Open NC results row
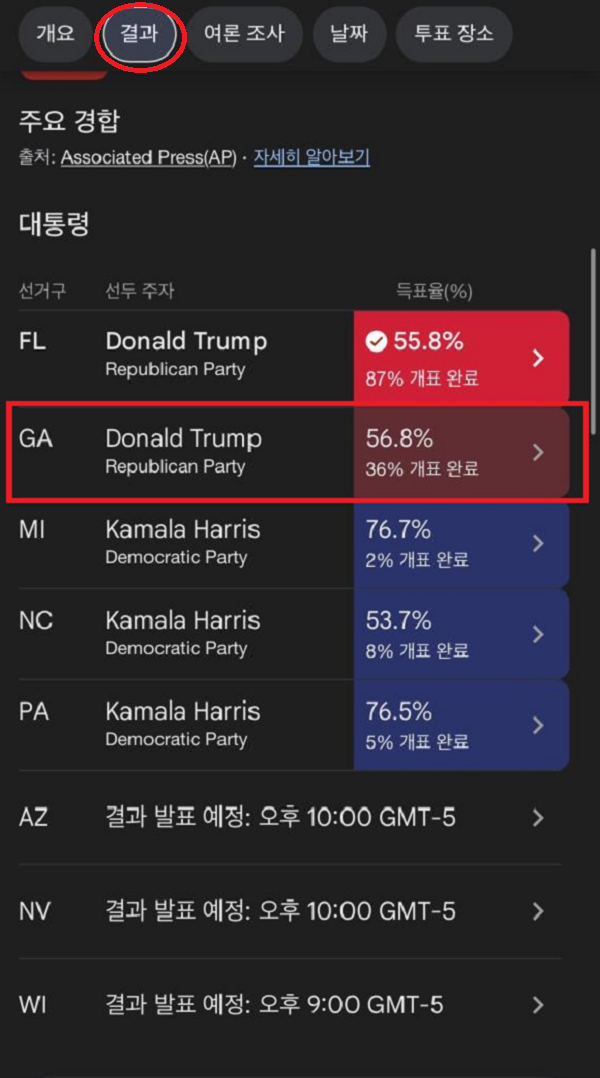Image resolution: width=600 pixels, height=1078 pixels. 294,634
